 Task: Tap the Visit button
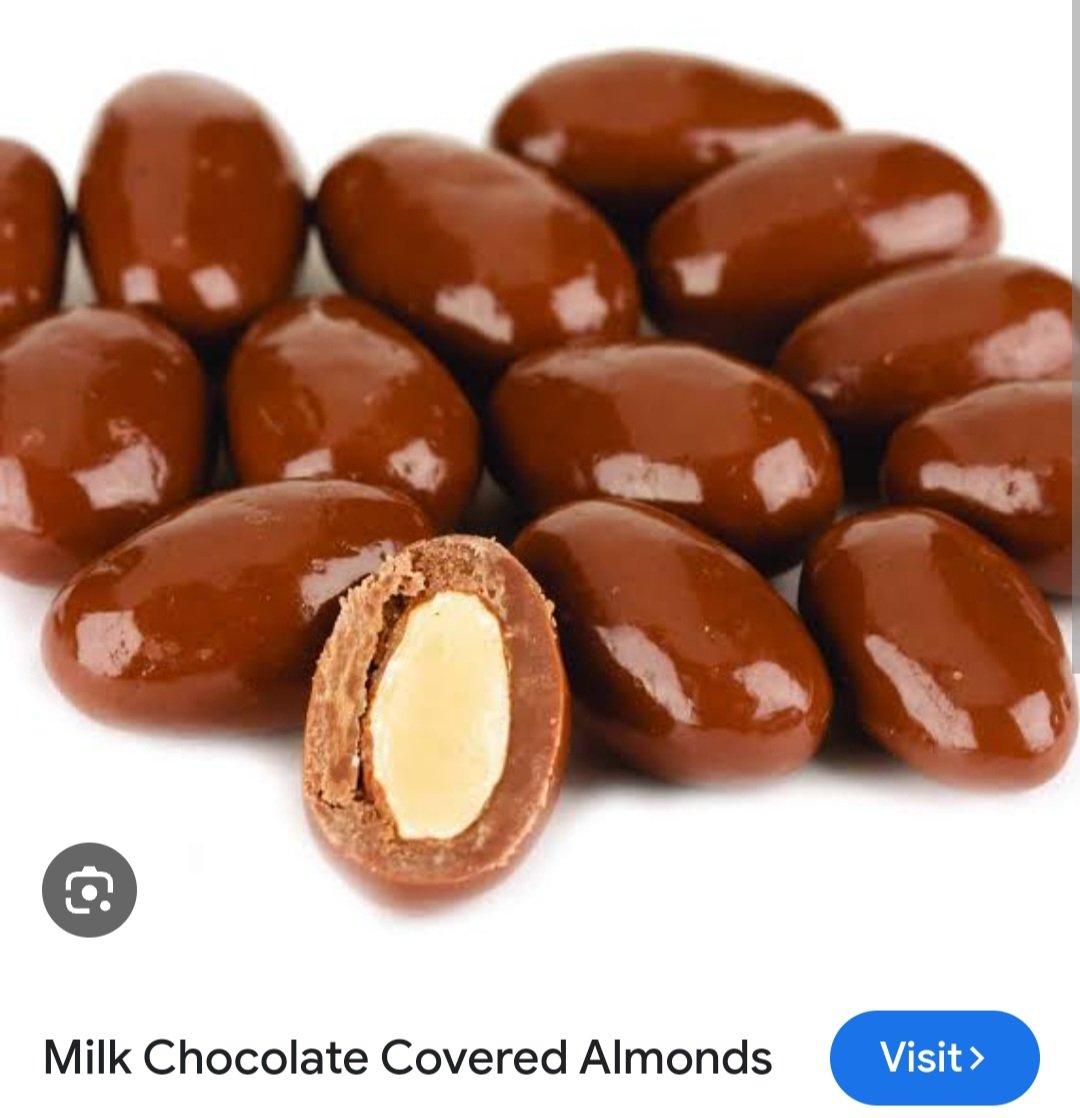(x=934, y=1057)
